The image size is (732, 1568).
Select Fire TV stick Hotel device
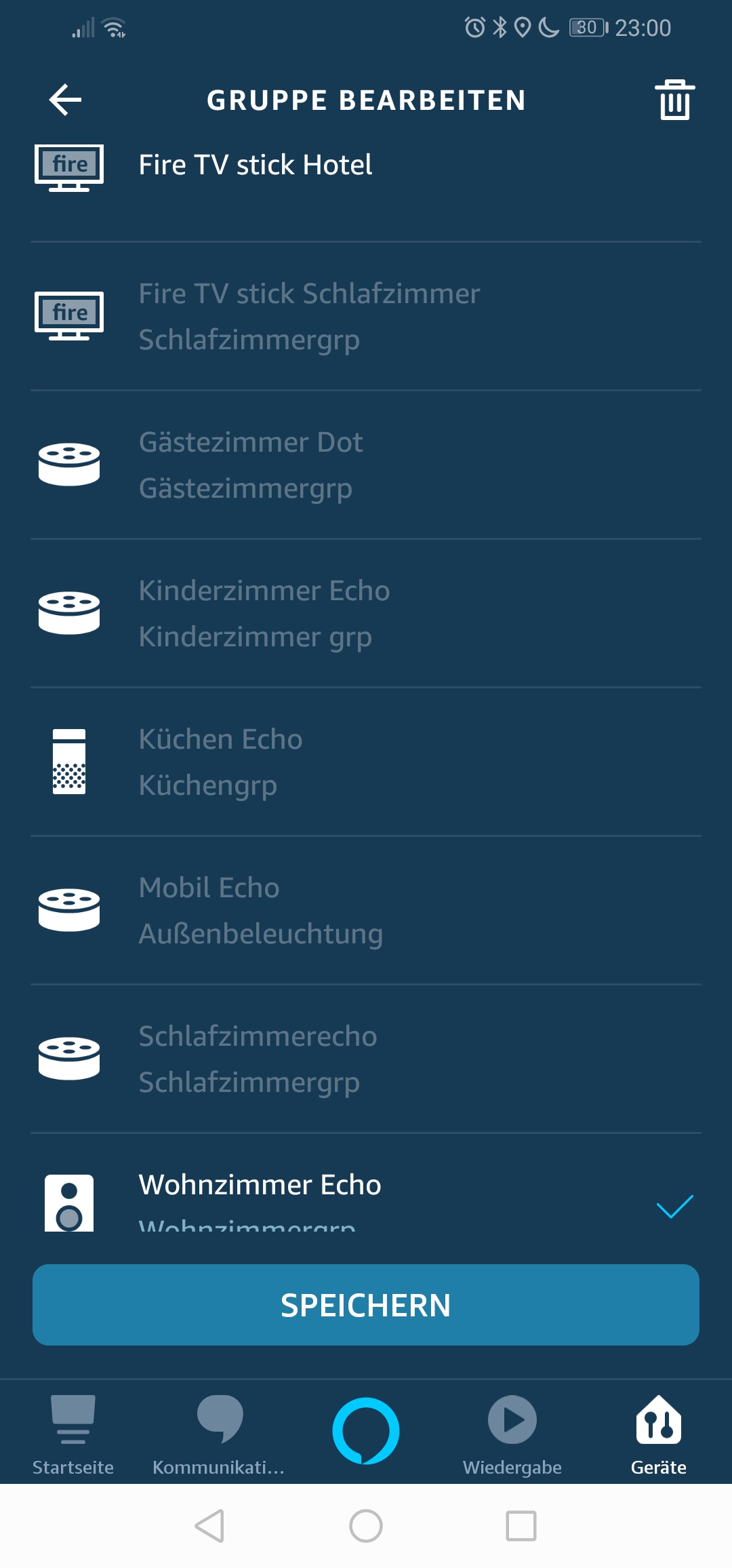tap(255, 165)
